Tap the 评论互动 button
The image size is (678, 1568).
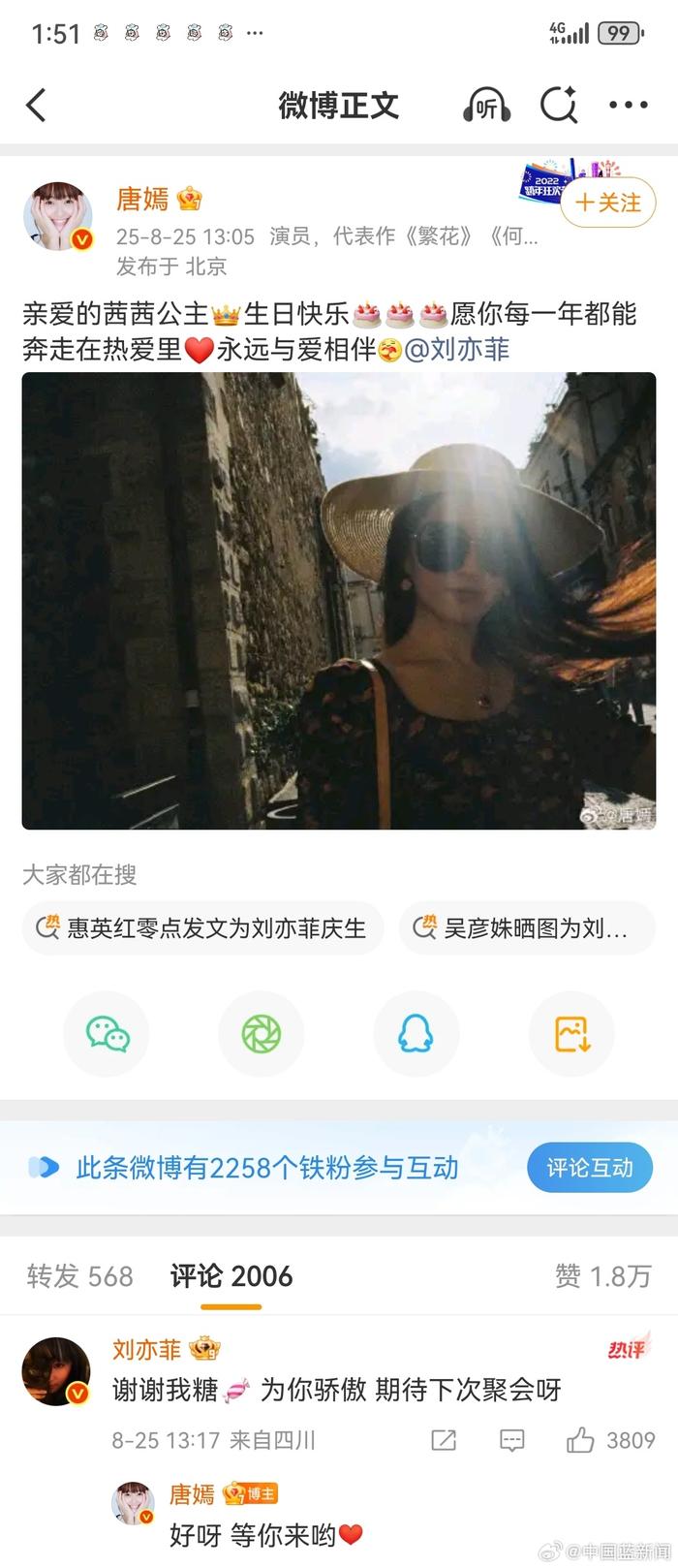pos(589,1167)
